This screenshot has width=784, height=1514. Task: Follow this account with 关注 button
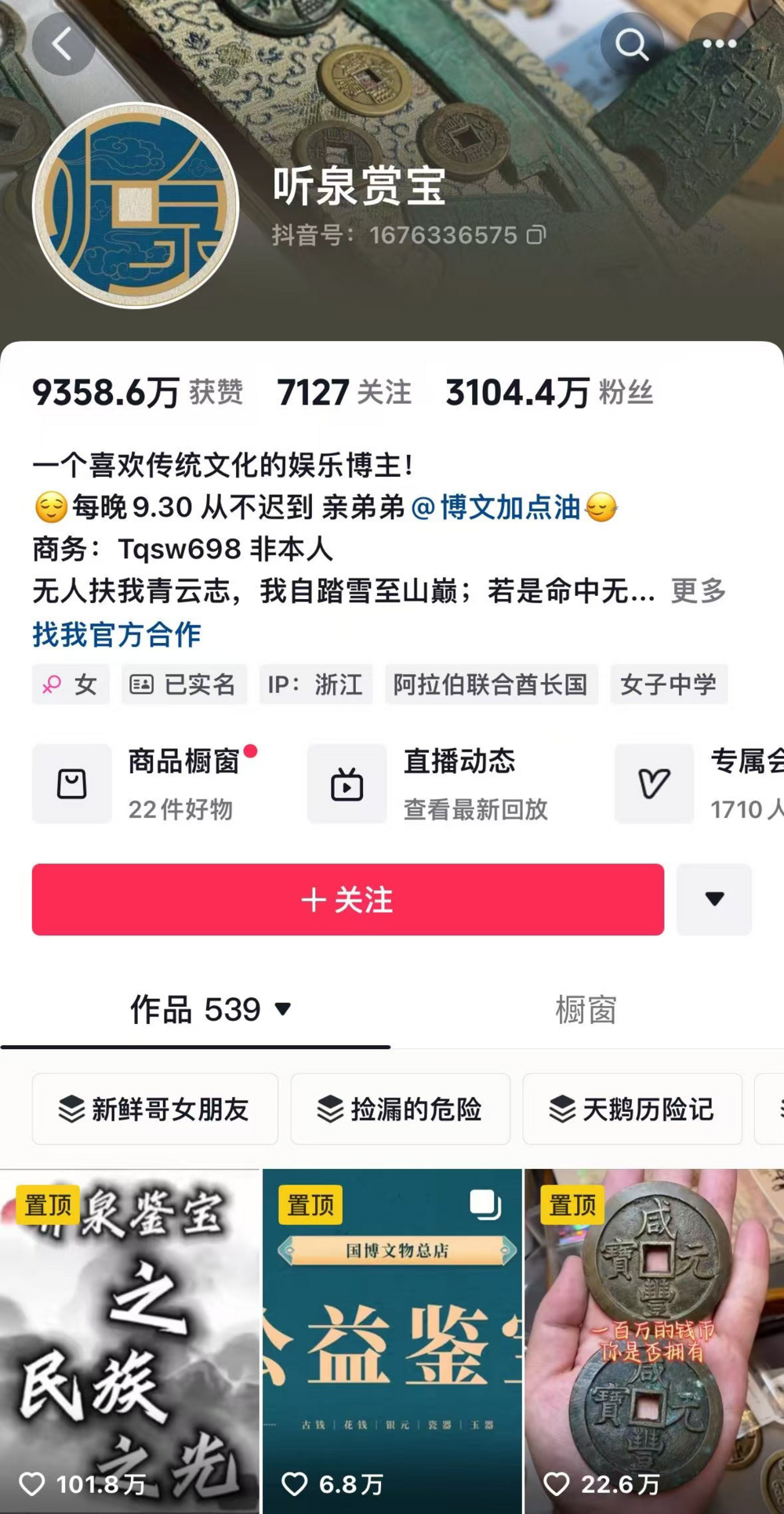click(x=347, y=899)
